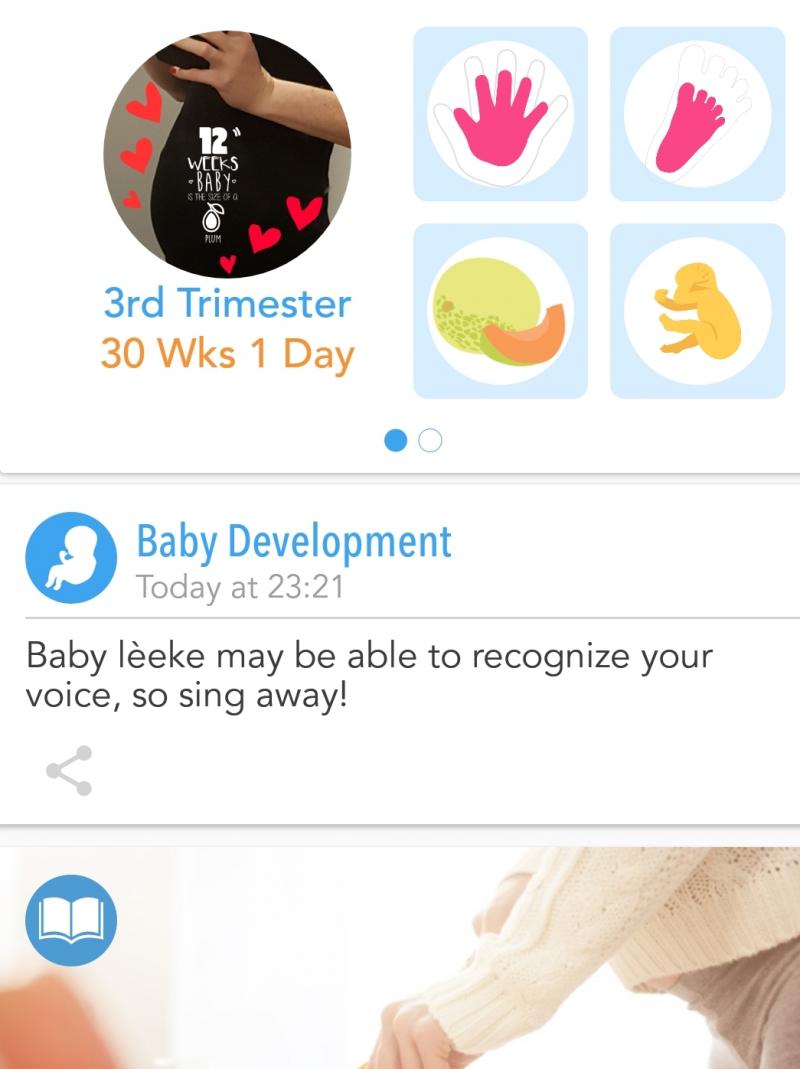Share the Baby Development update

pos(69,770)
